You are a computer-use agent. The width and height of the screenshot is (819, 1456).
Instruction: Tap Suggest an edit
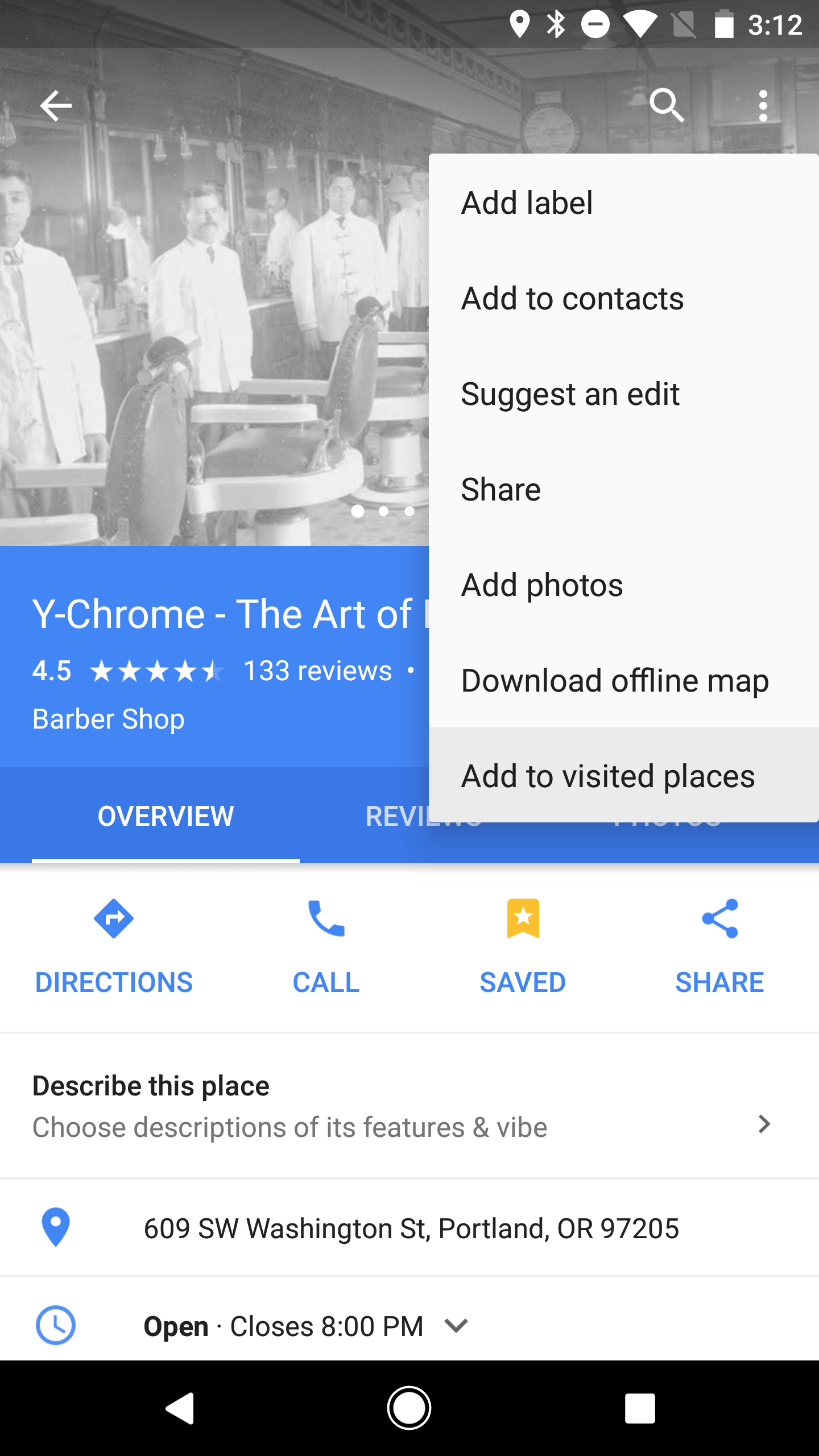click(623, 394)
